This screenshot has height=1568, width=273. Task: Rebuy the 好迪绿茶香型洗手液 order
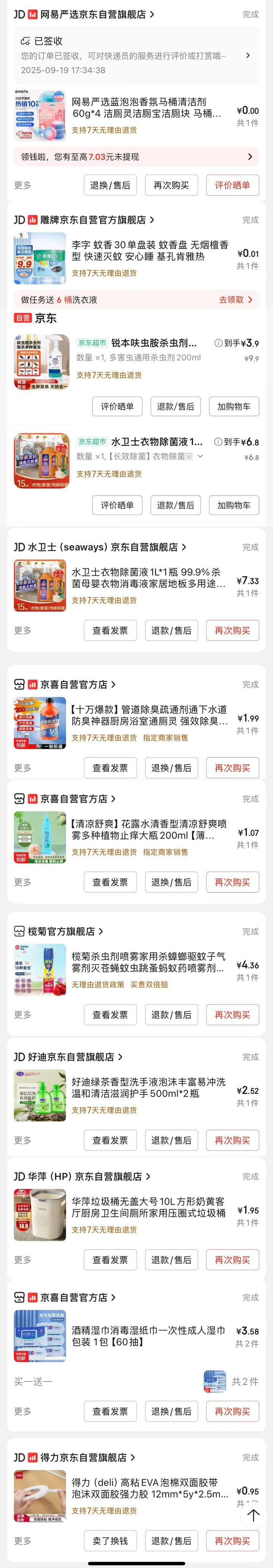232,1140
